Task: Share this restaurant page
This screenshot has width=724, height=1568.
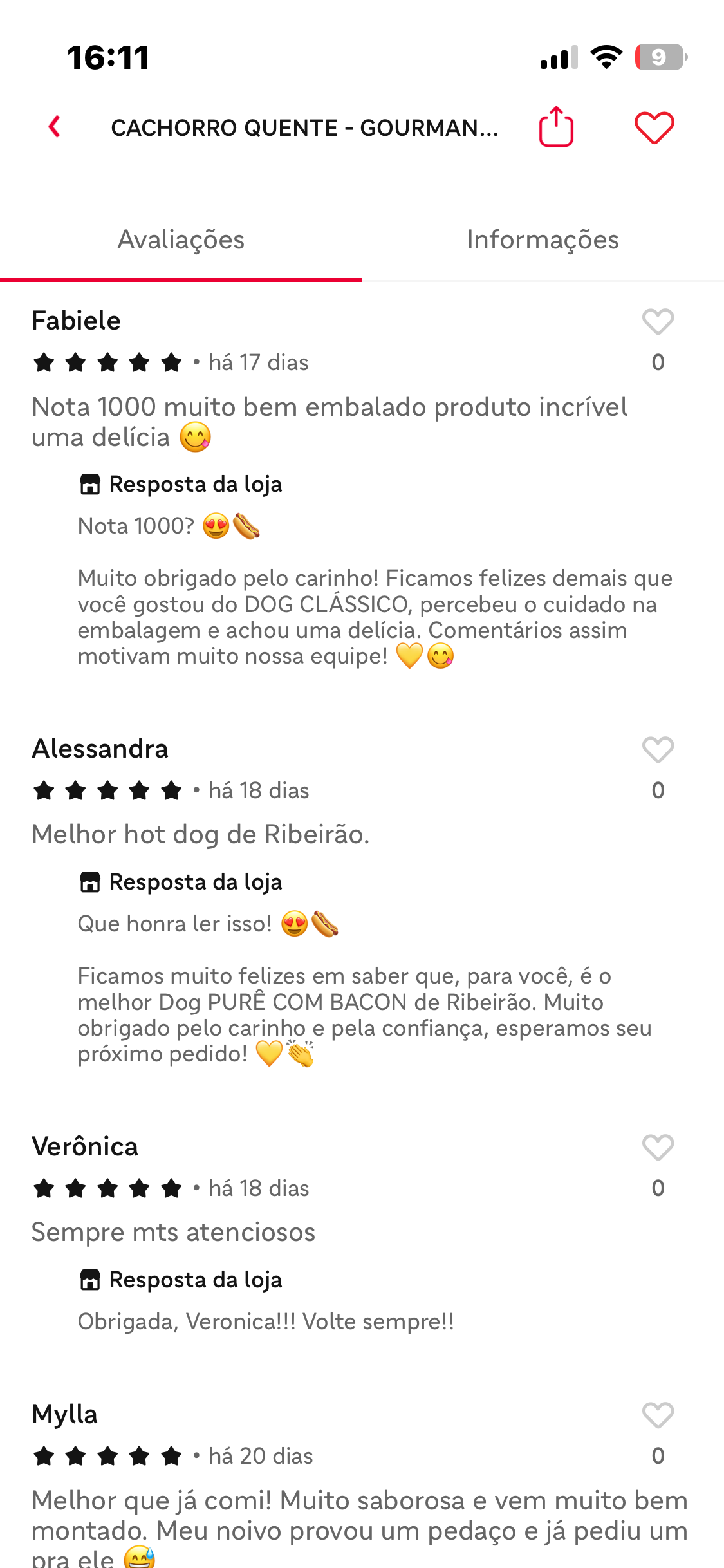Action: coord(556,127)
